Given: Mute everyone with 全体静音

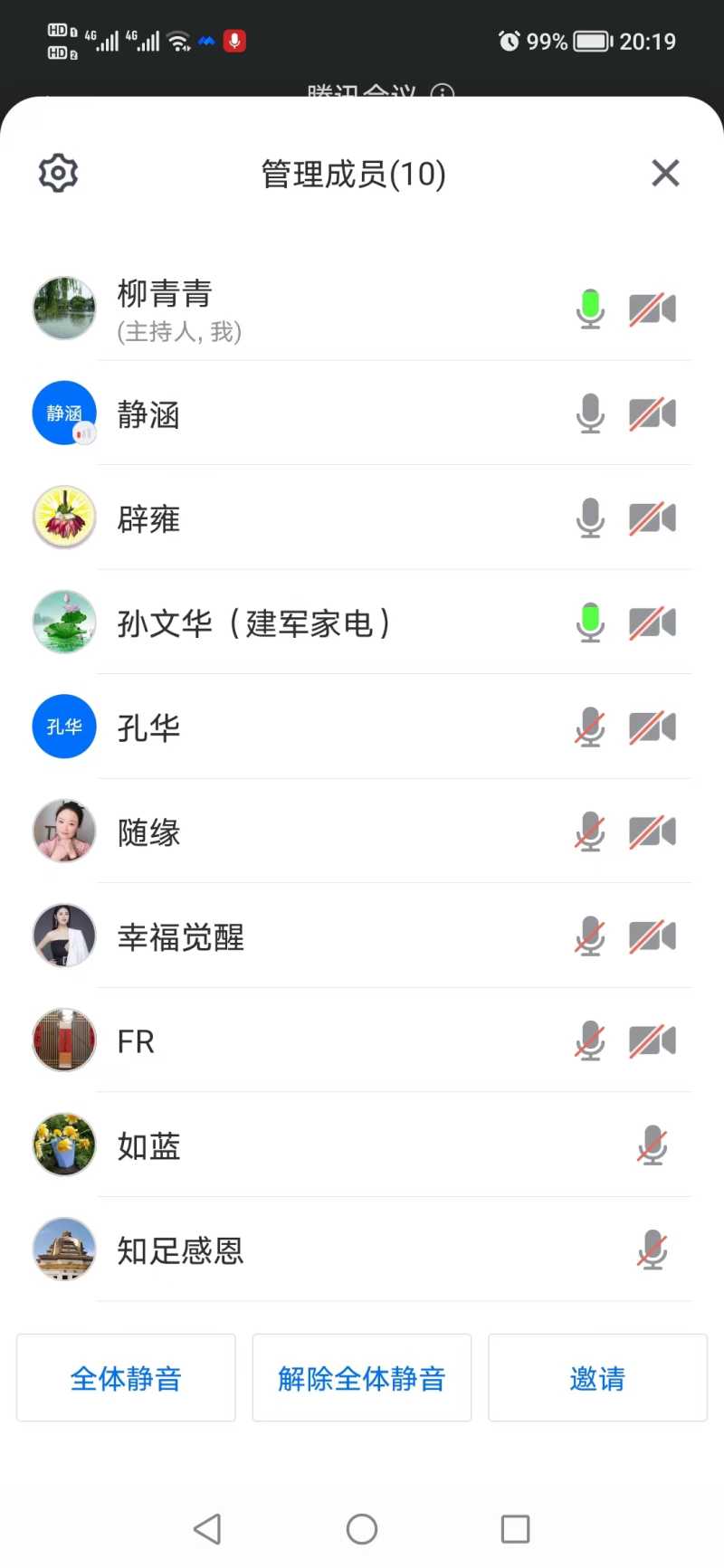Looking at the screenshot, I should [126, 1378].
